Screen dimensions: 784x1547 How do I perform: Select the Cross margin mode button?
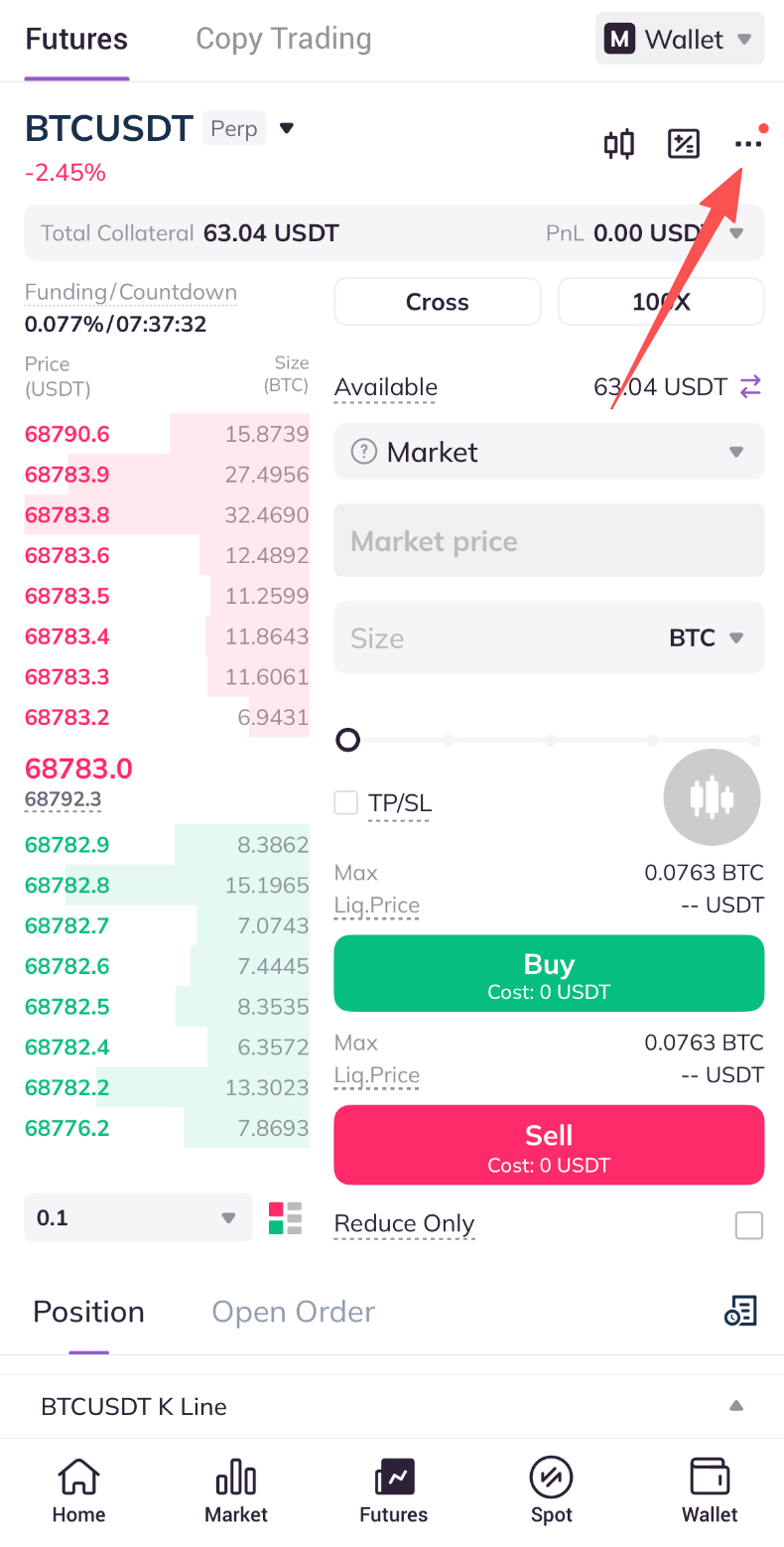click(x=438, y=302)
